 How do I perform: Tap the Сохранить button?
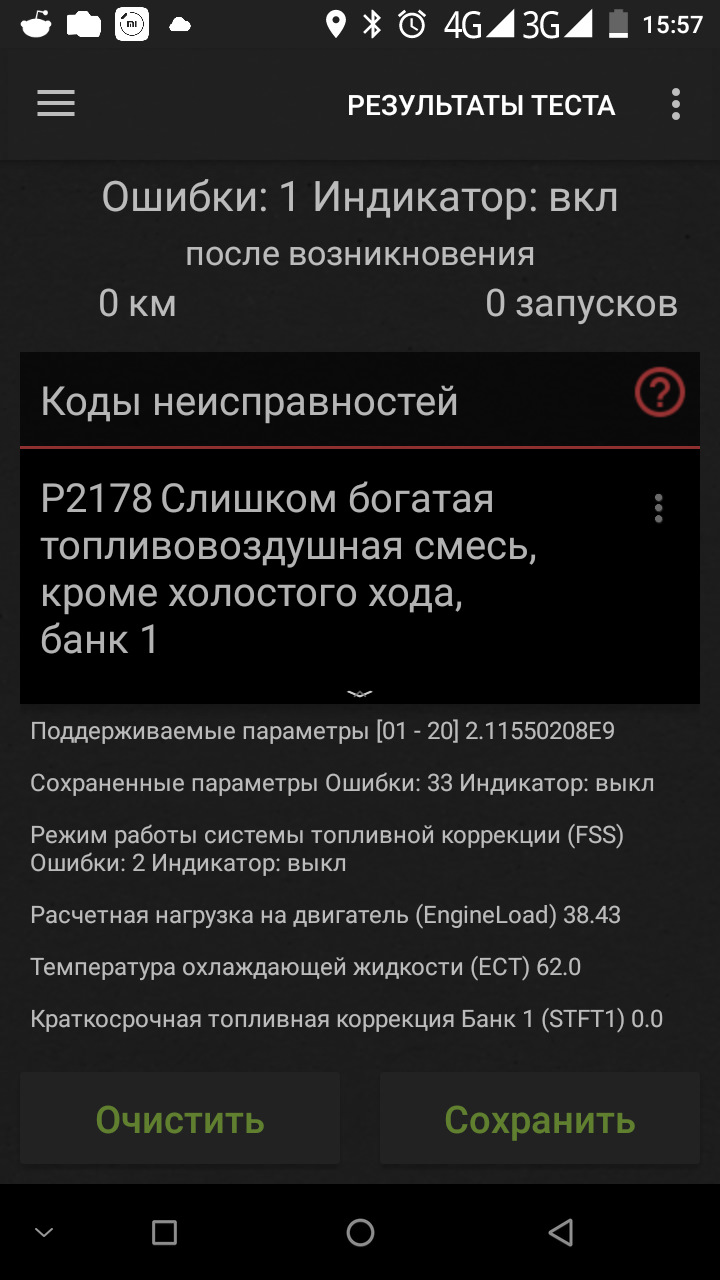click(540, 1120)
